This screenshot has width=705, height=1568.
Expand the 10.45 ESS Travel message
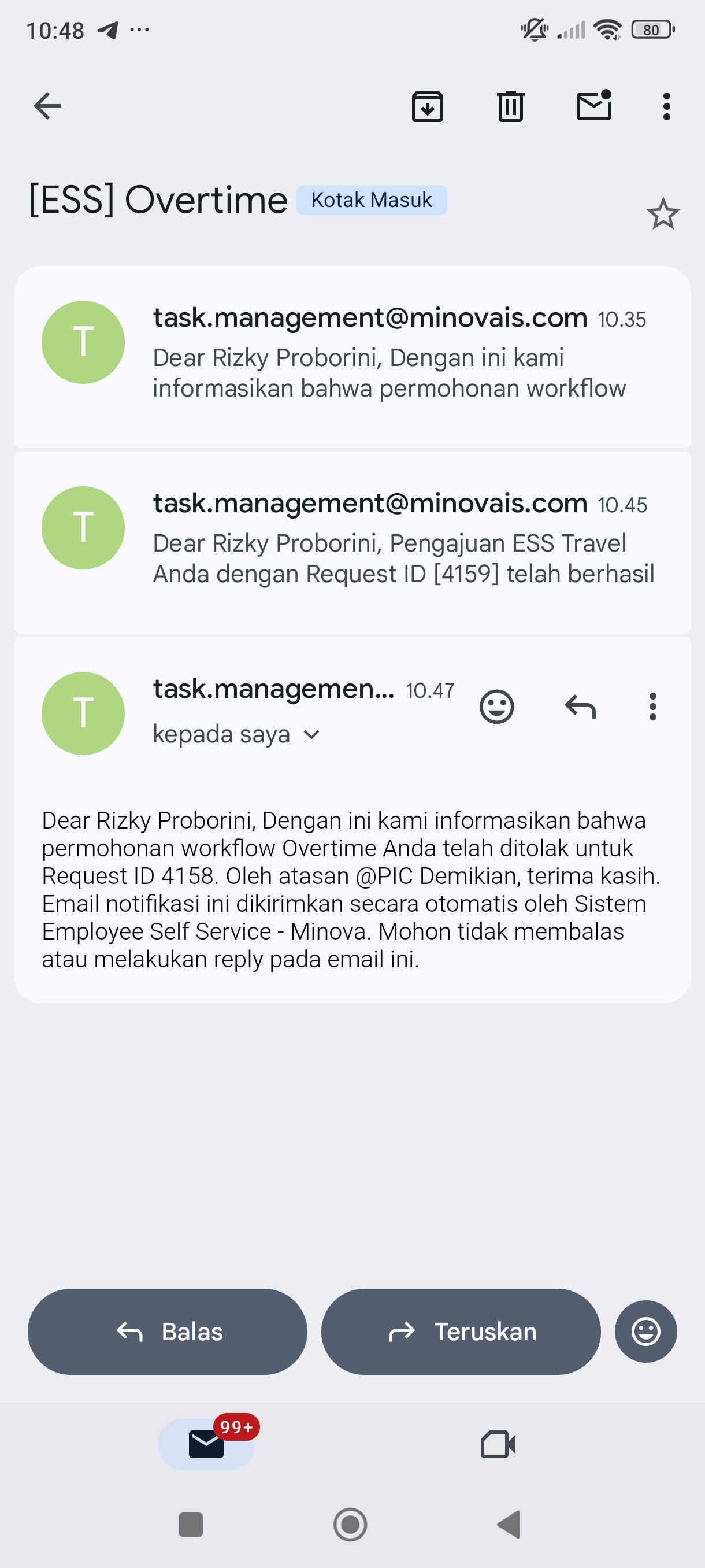pos(389,543)
